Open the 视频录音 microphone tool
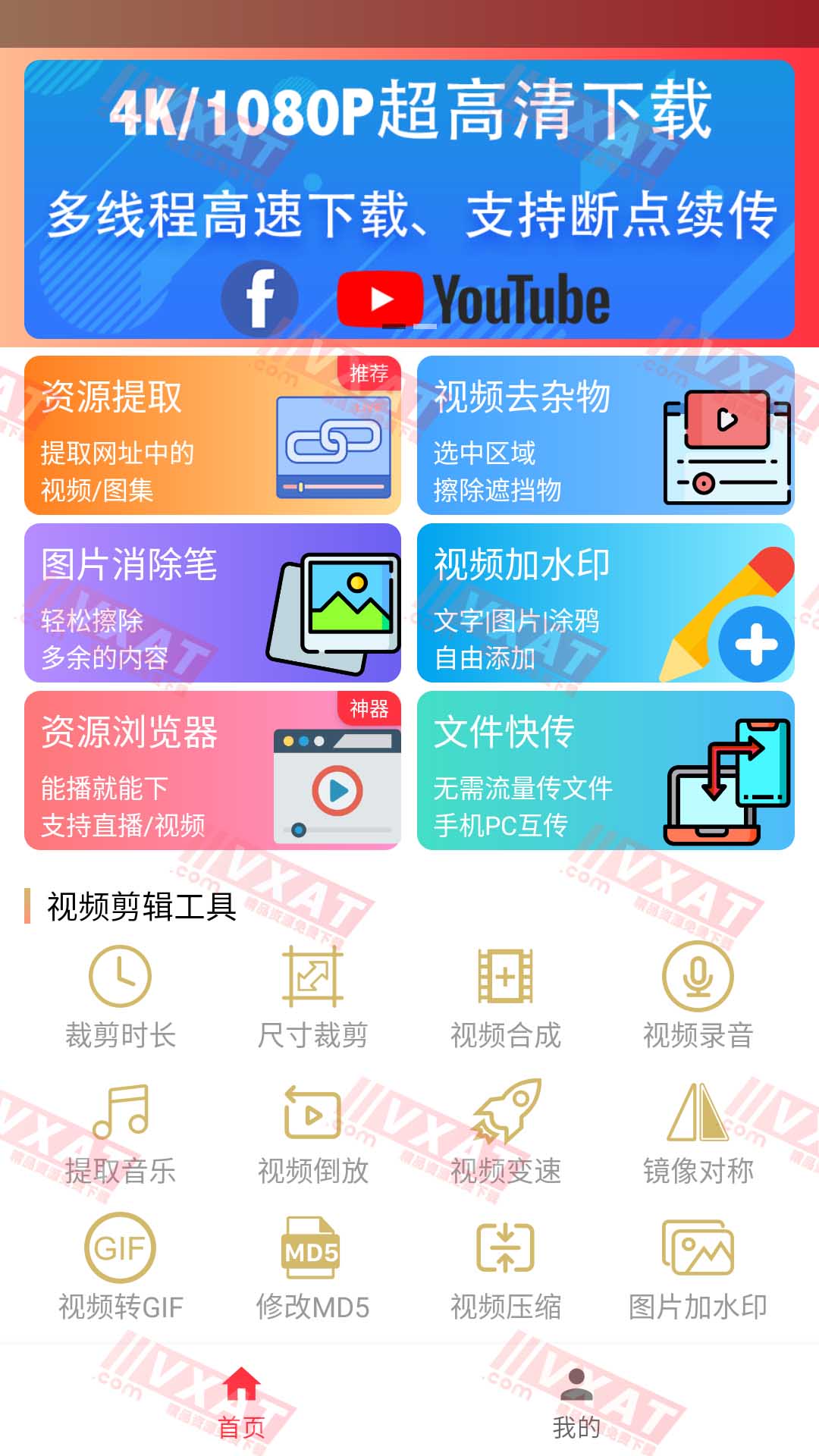Image resolution: width=819 pixels, height=1456 pixels. coord(698,993)
